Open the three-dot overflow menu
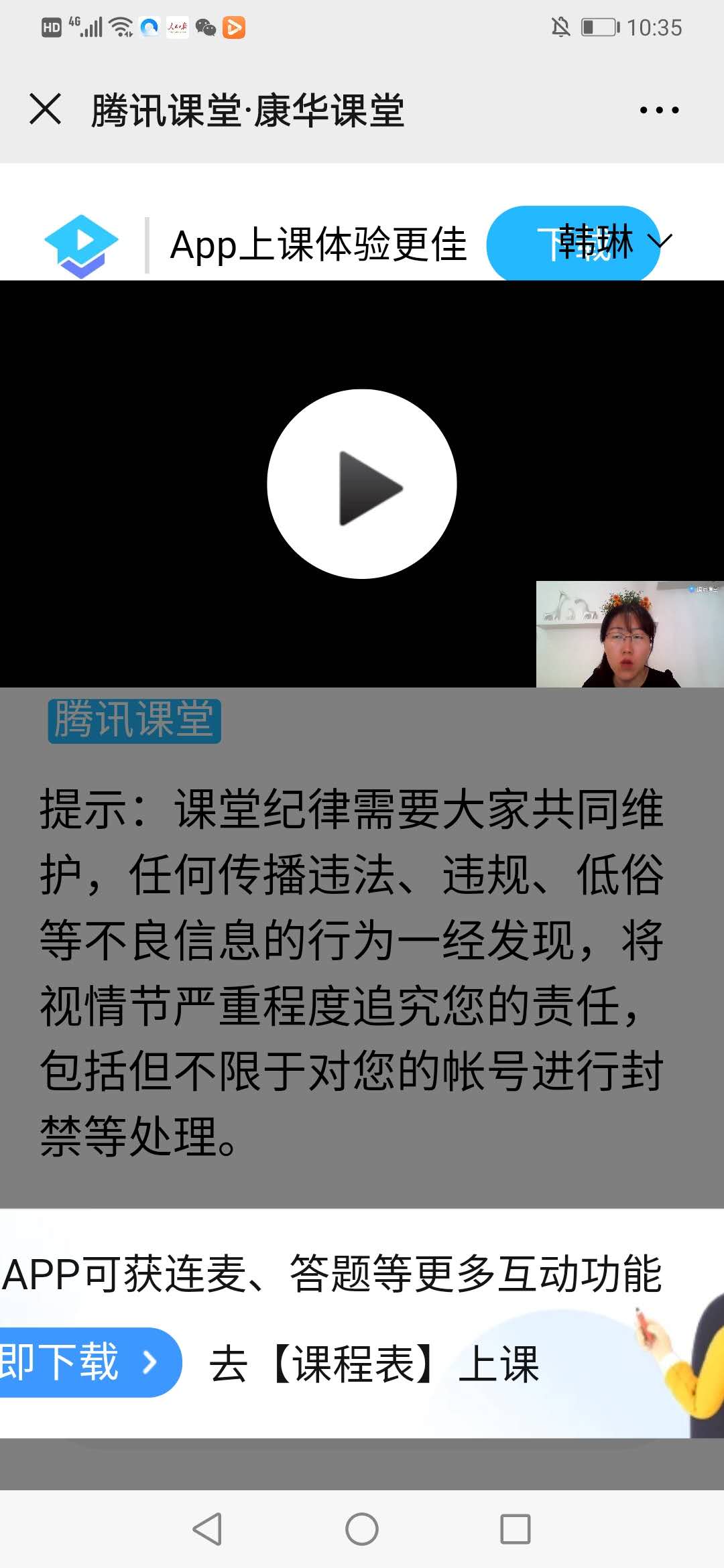This screenshot has height=1568, width=724. (x=659, y=110)
